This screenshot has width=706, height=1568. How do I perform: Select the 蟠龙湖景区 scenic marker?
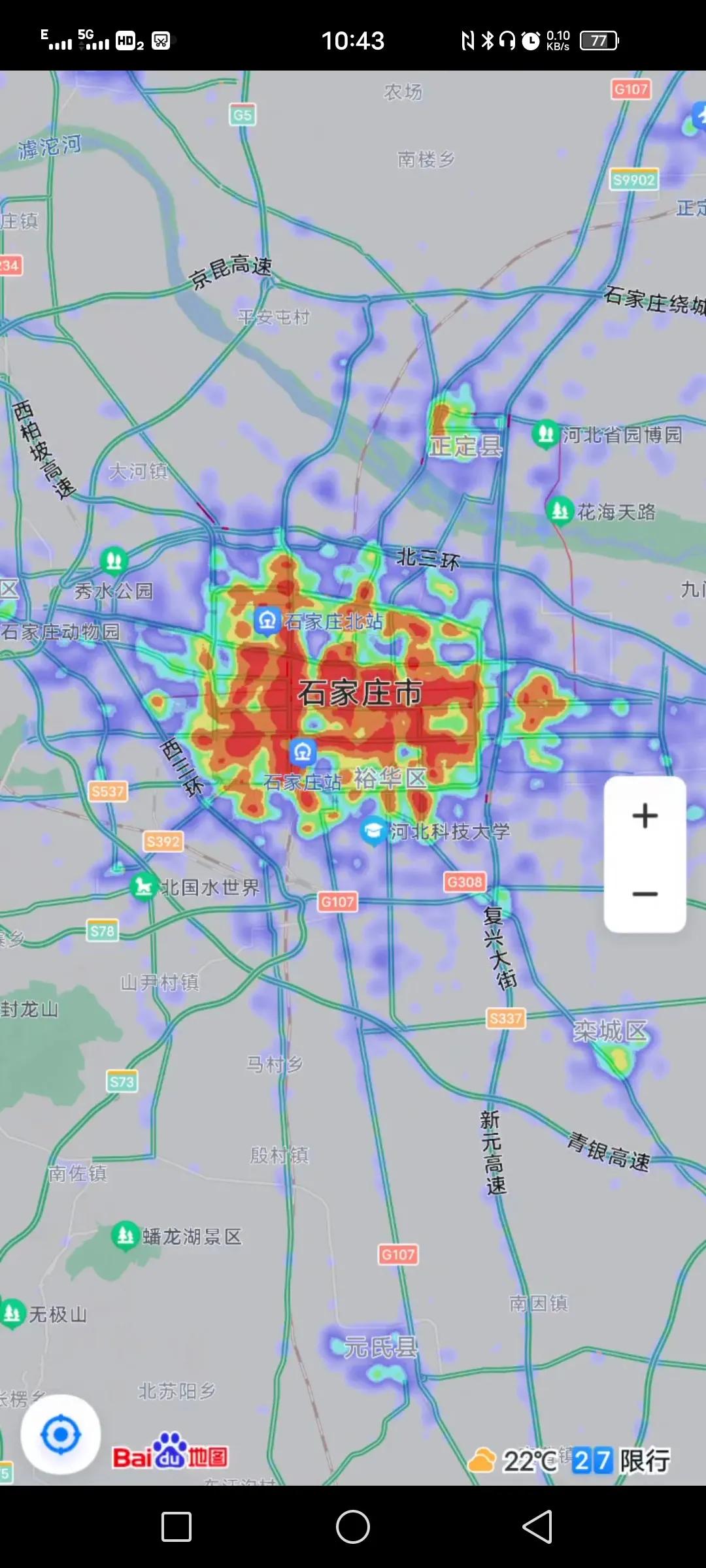(x=126, y=1236)
